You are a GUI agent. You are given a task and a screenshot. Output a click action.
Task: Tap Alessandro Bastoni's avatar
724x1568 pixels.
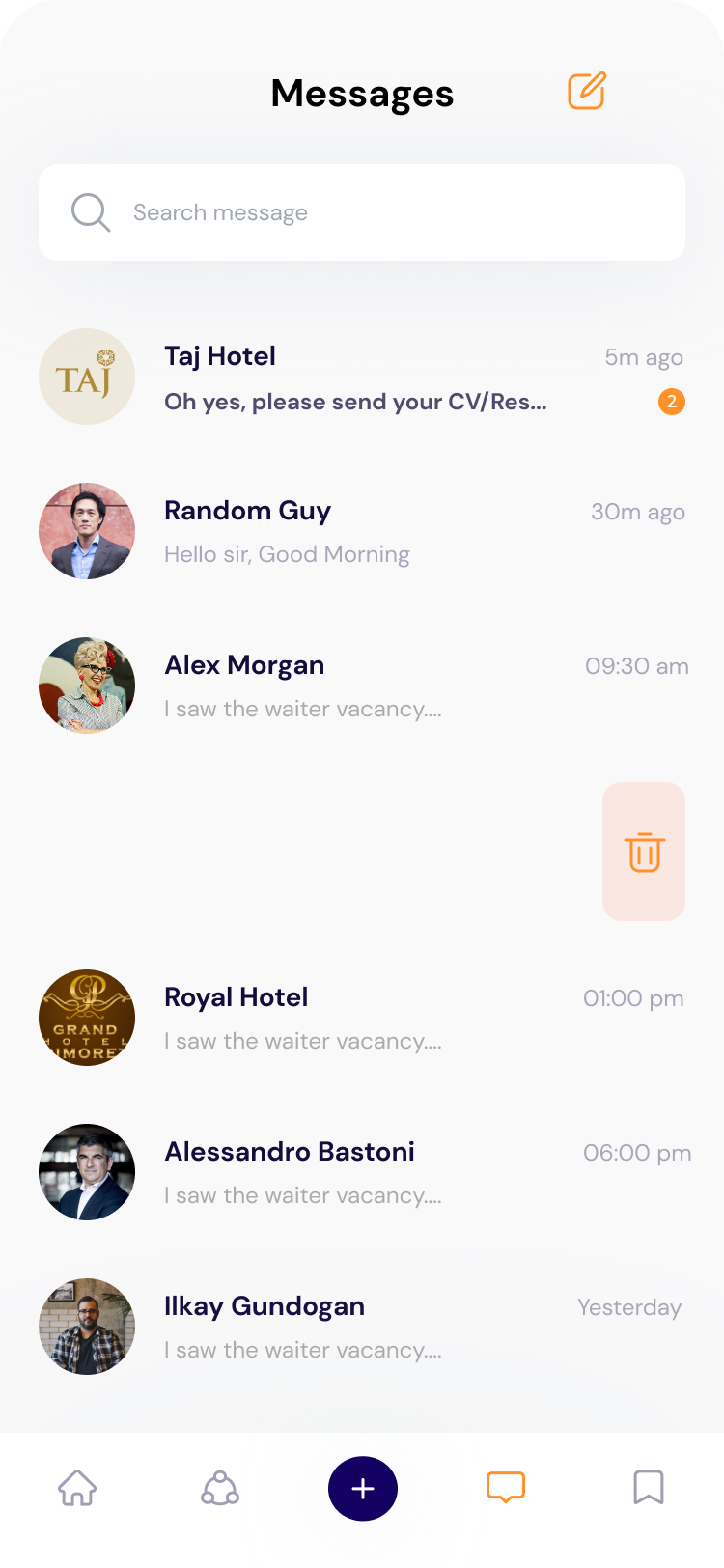coord(86,1171)
